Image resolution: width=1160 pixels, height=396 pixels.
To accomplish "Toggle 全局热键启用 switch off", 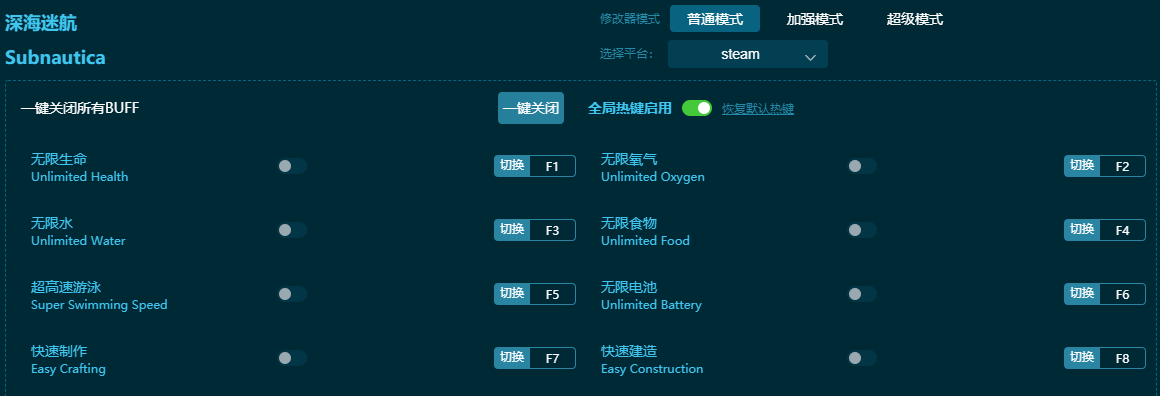I will pyautogui.click(x=697, y=108).
